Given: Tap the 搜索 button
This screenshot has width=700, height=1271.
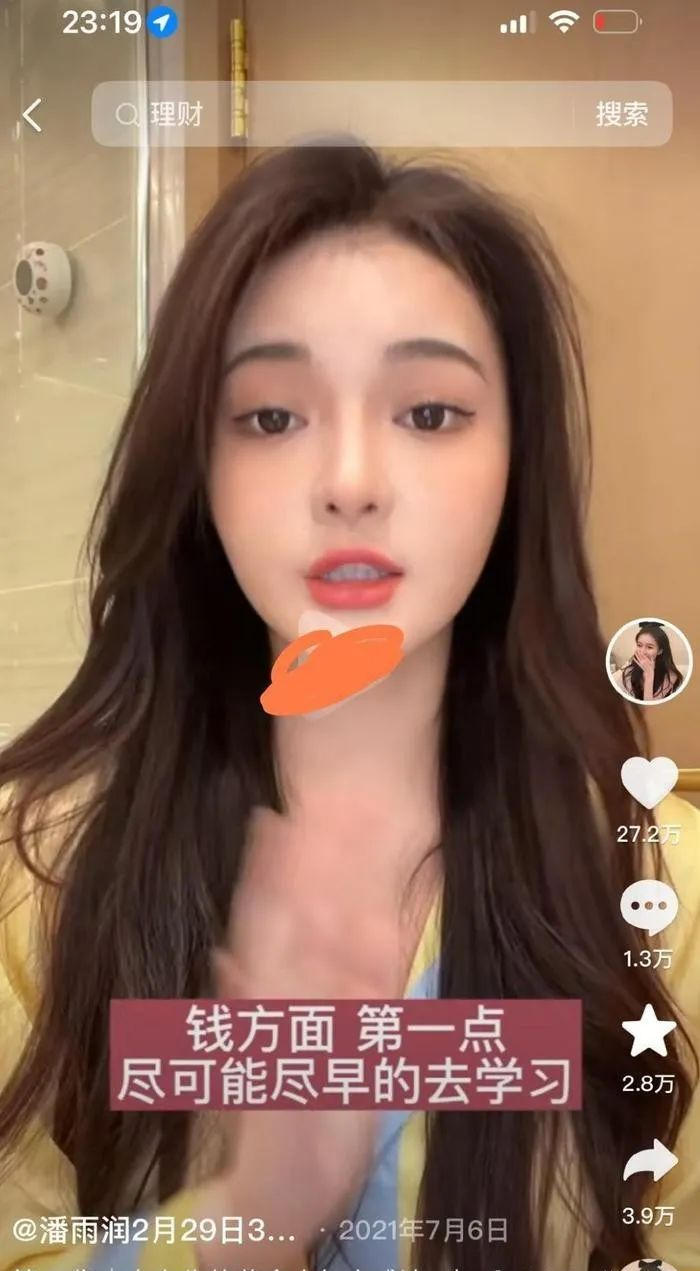Looking at the screenshot, I should (621, 115).
